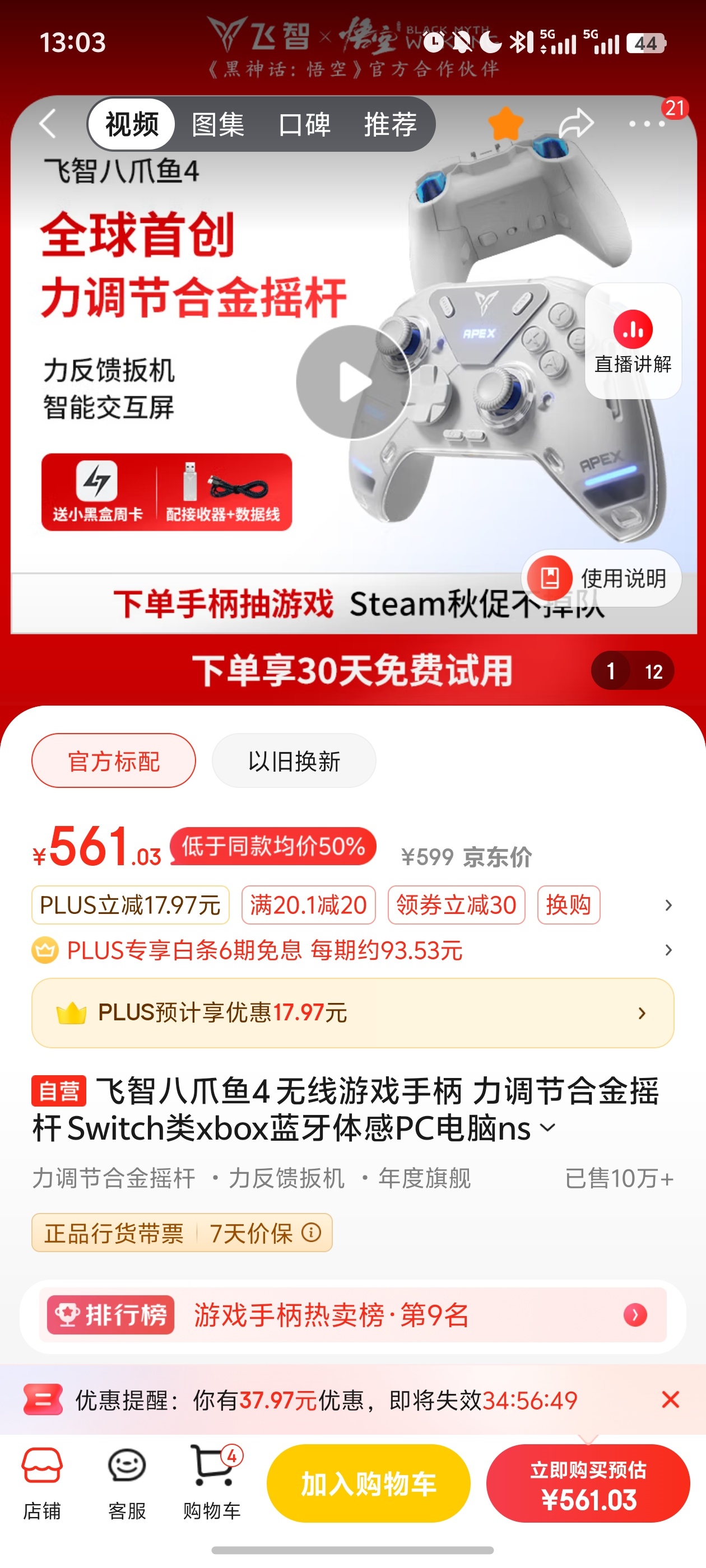Switch to the 图集 tab
This screenshot has height=1568, width=706.
217,125
